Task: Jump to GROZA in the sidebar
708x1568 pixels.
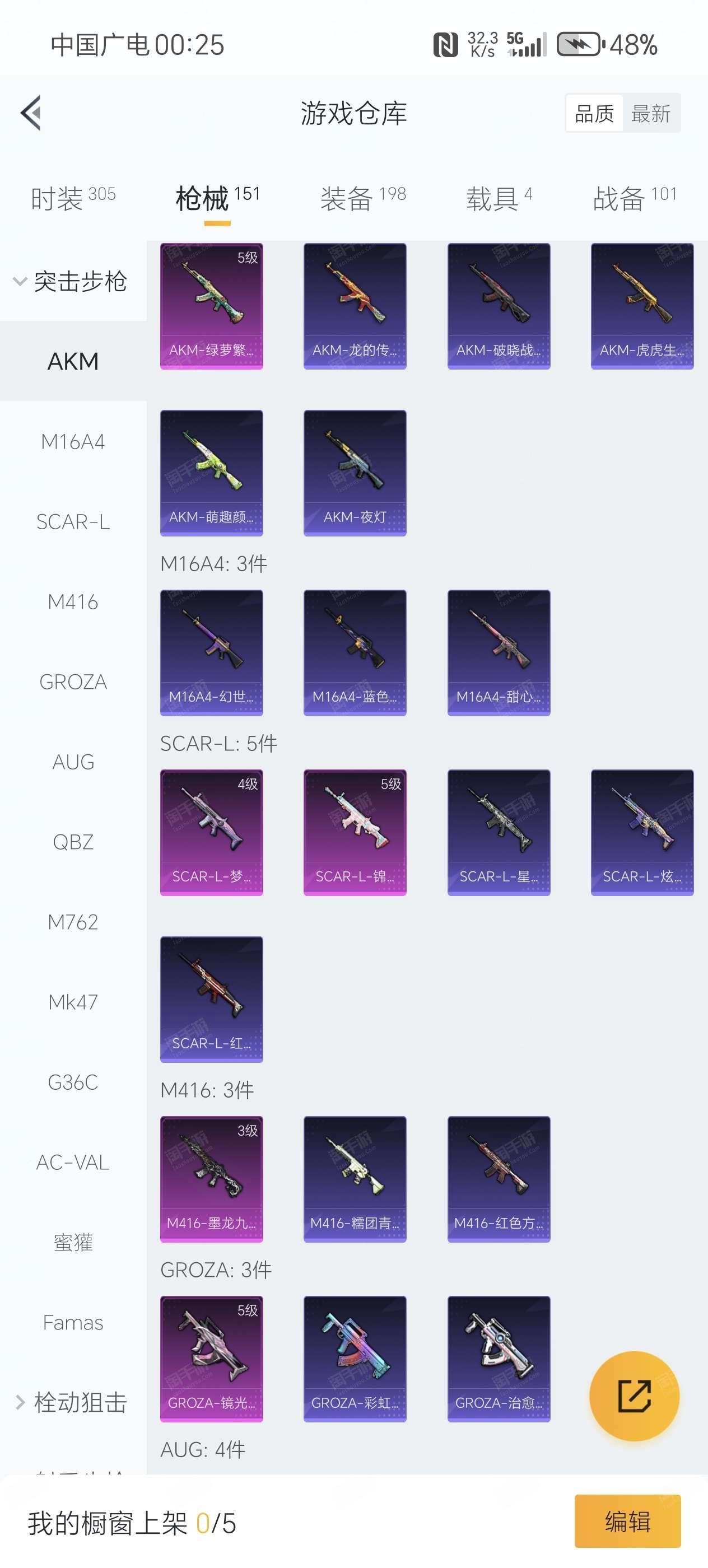Action: tap(73, 682)
